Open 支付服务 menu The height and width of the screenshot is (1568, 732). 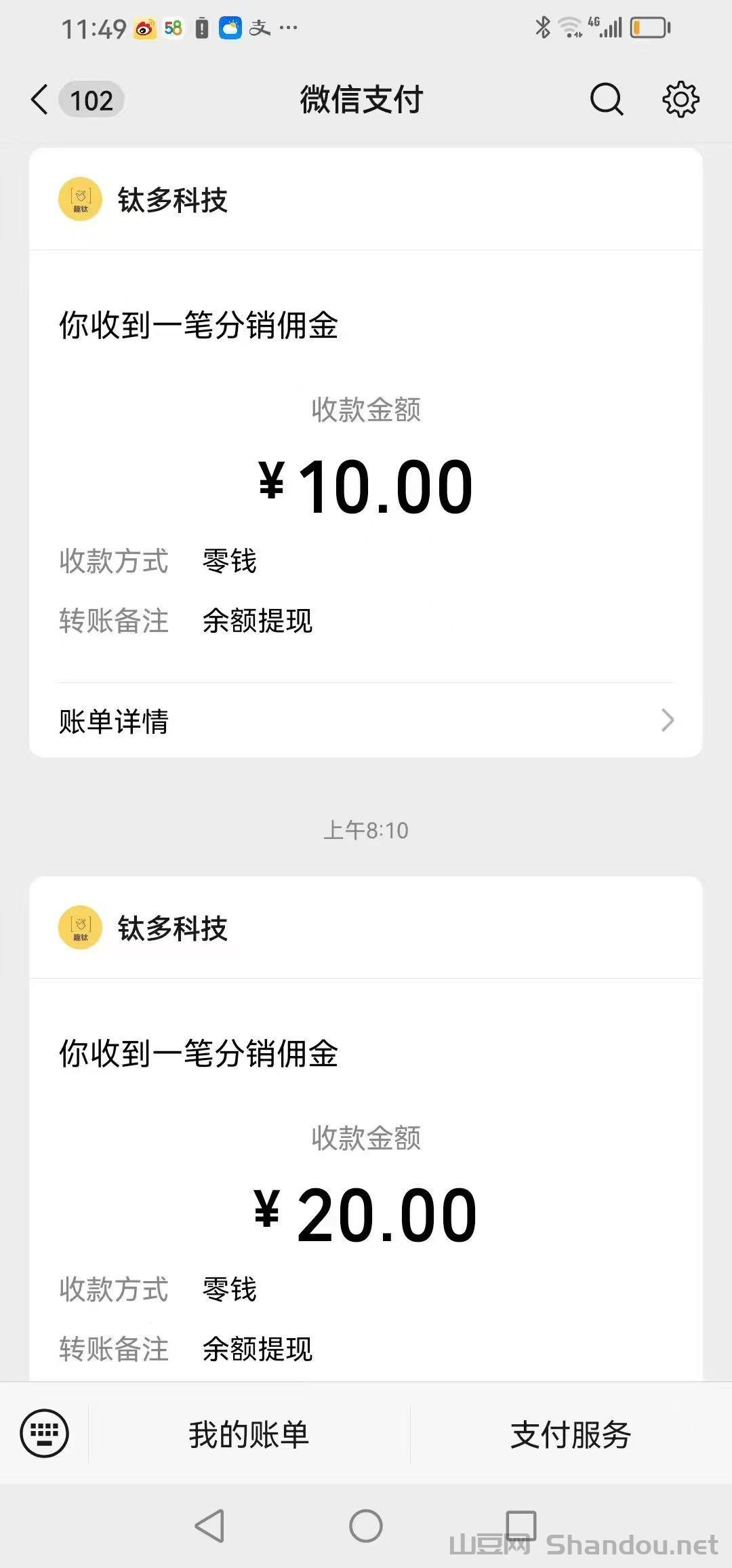(x=571, y=1434)
